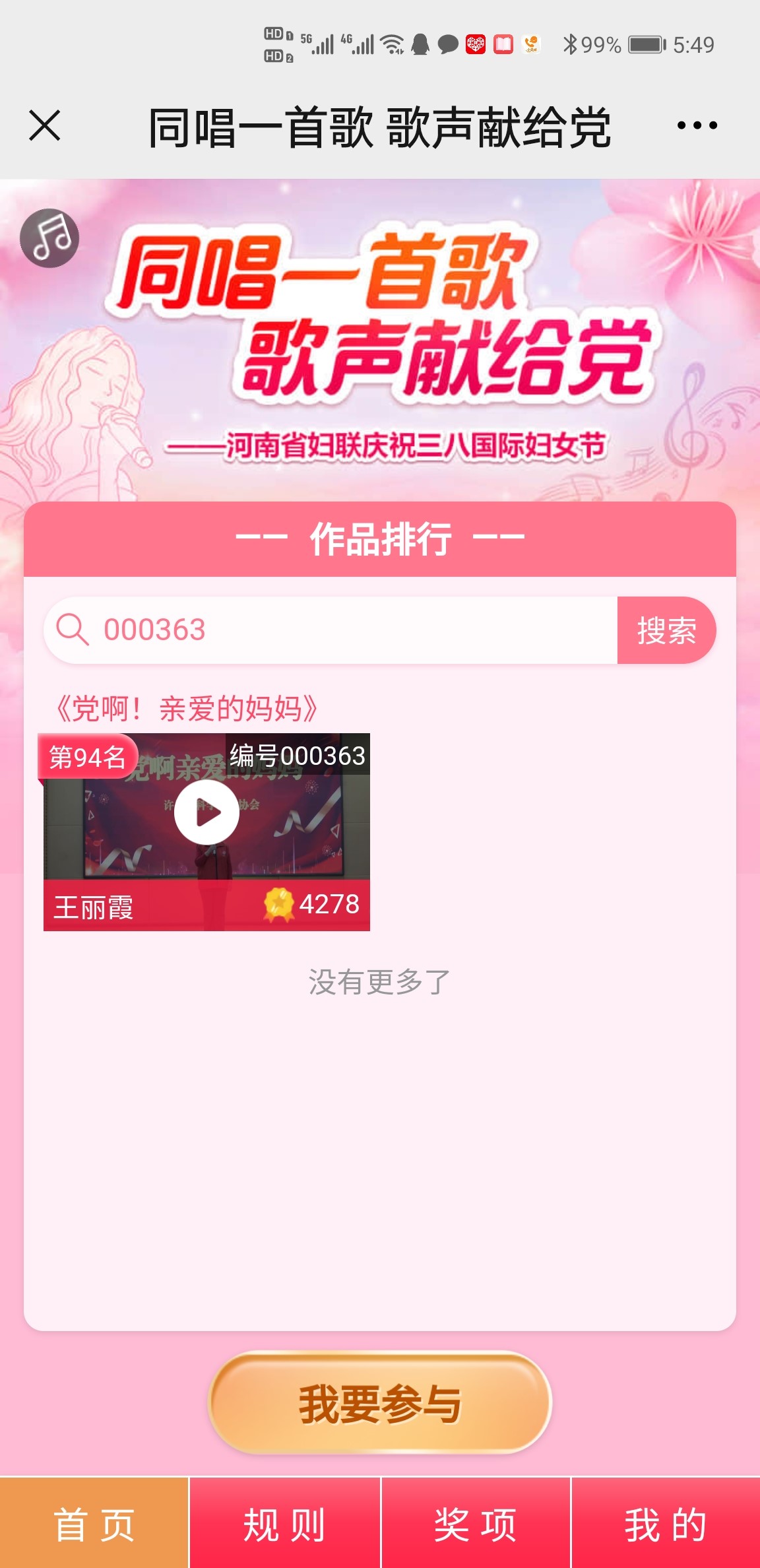Toggle the background music icon
The height and width of the screenshot is (1568, 760).
click(x=49, y=238)
